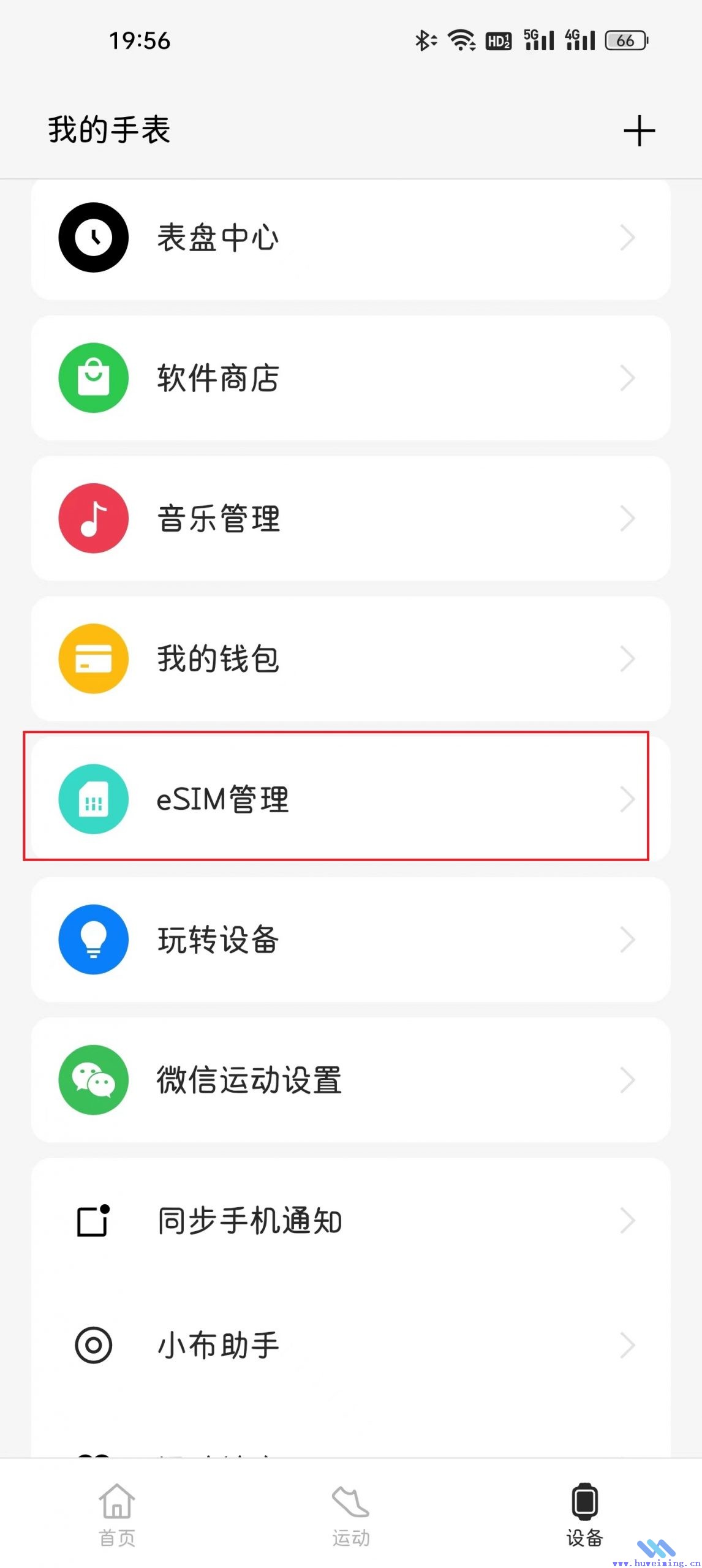
Task: Open the 软件商店 app store row
Action: [x=350, y=378]
